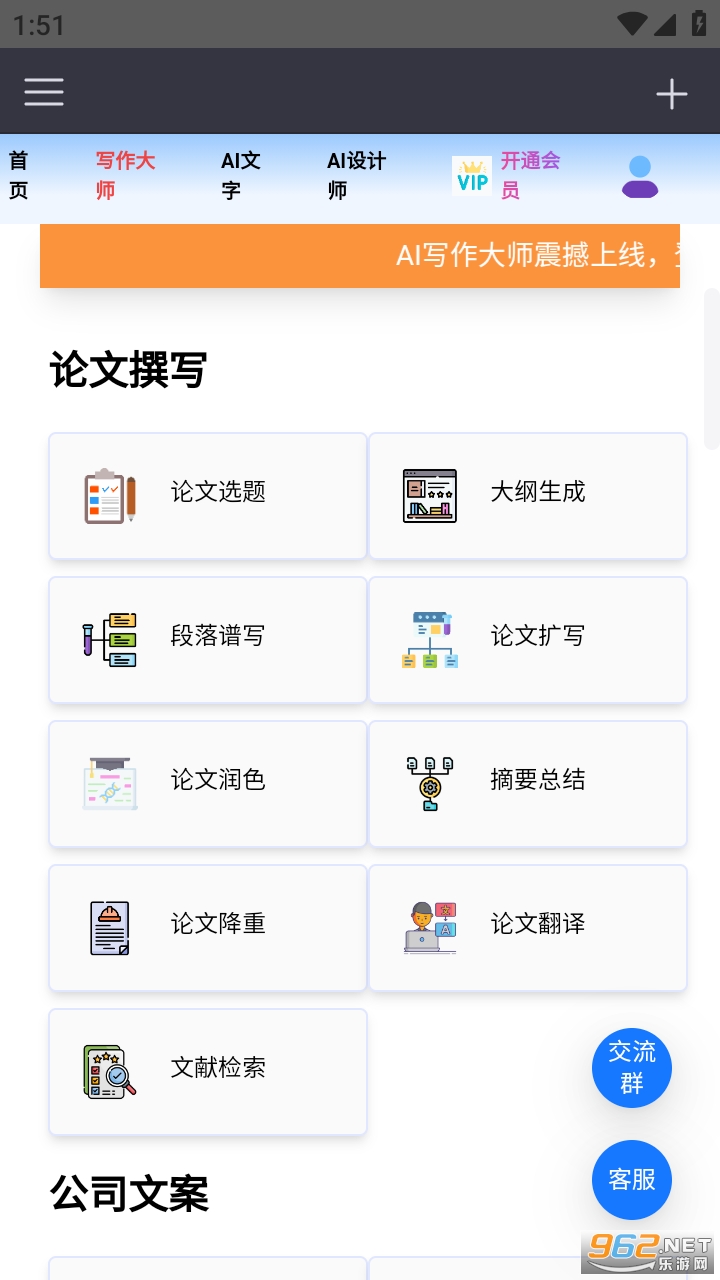This screenshot has width=720, height=1280.
Task: Contact 客服 via the floating button
Action: 632,1180
